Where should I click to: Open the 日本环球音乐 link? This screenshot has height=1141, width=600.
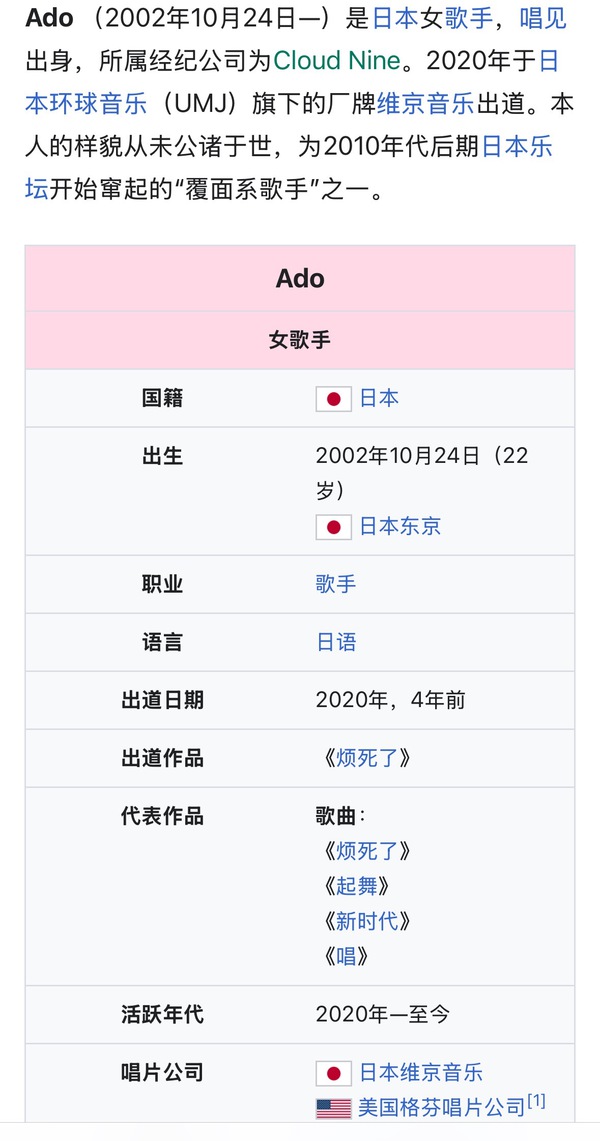pos(86,104)
